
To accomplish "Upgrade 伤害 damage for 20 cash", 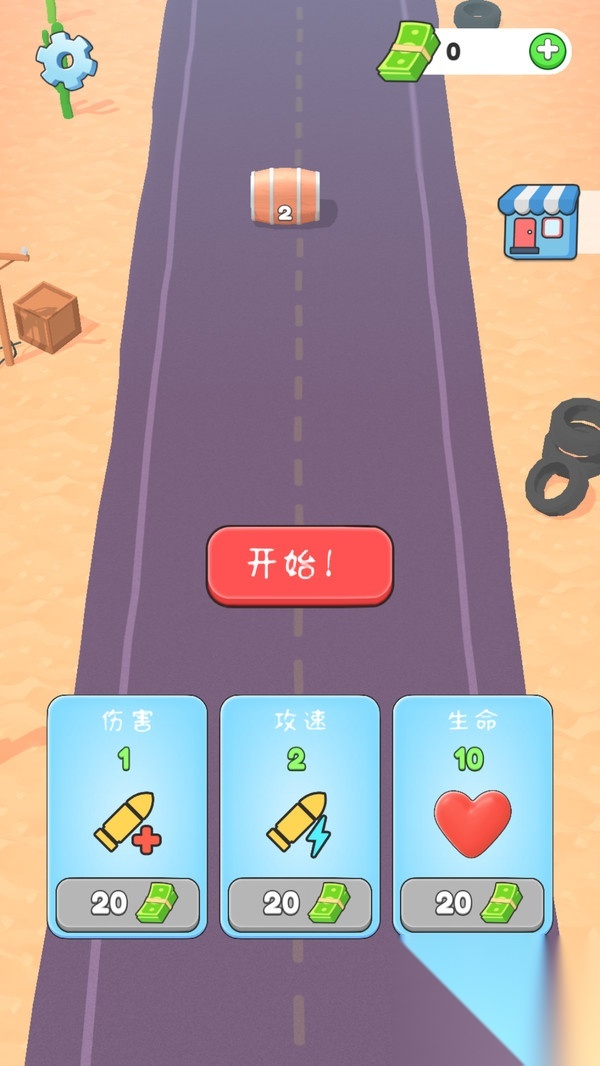I will (x=127, y=904).
